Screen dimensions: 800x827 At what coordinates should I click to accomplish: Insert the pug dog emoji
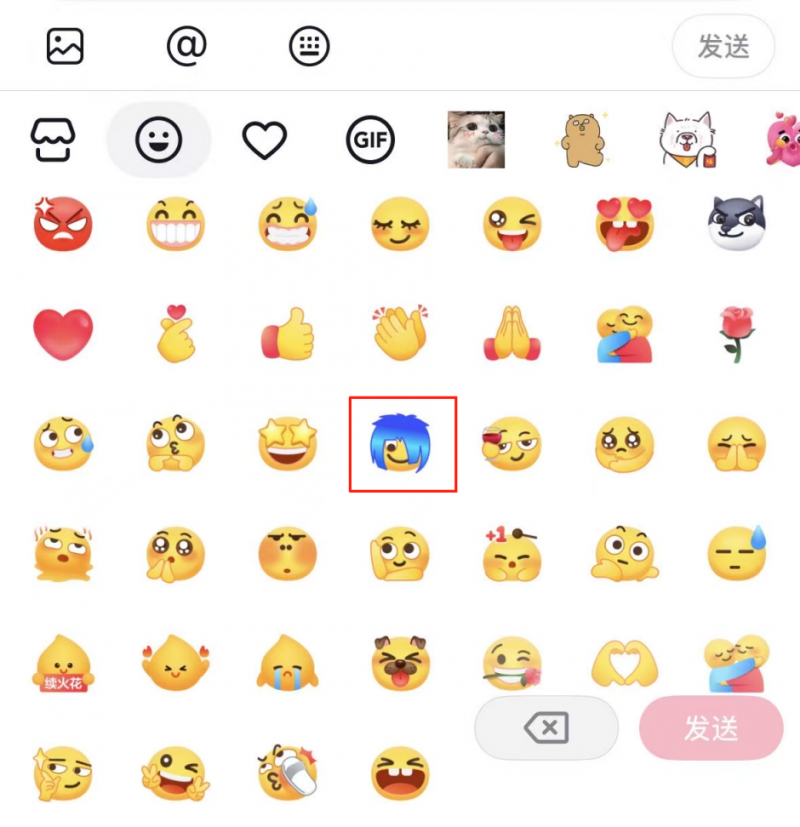coord(400,662)
